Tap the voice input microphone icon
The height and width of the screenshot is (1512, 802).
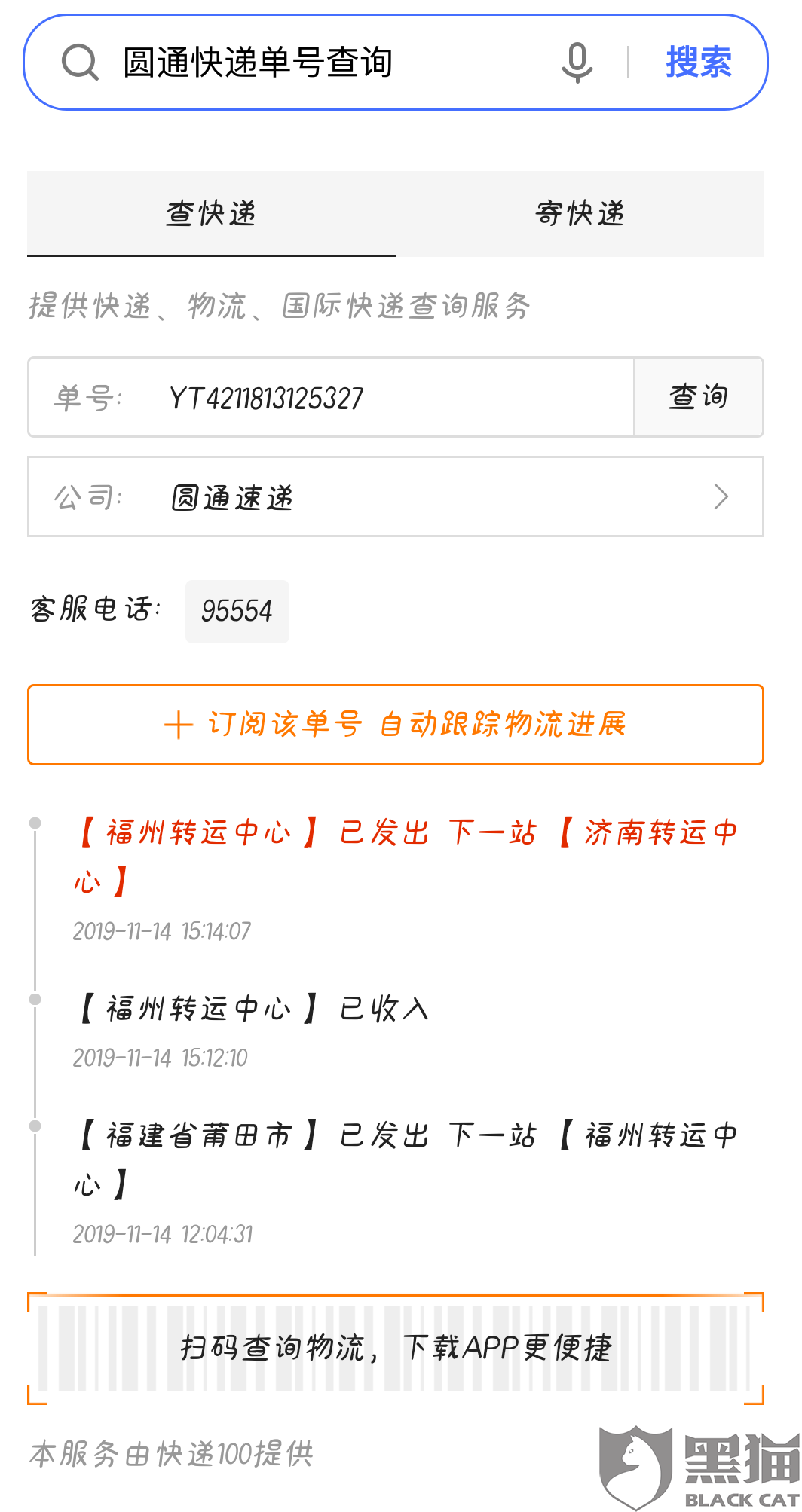coord(576,63)
